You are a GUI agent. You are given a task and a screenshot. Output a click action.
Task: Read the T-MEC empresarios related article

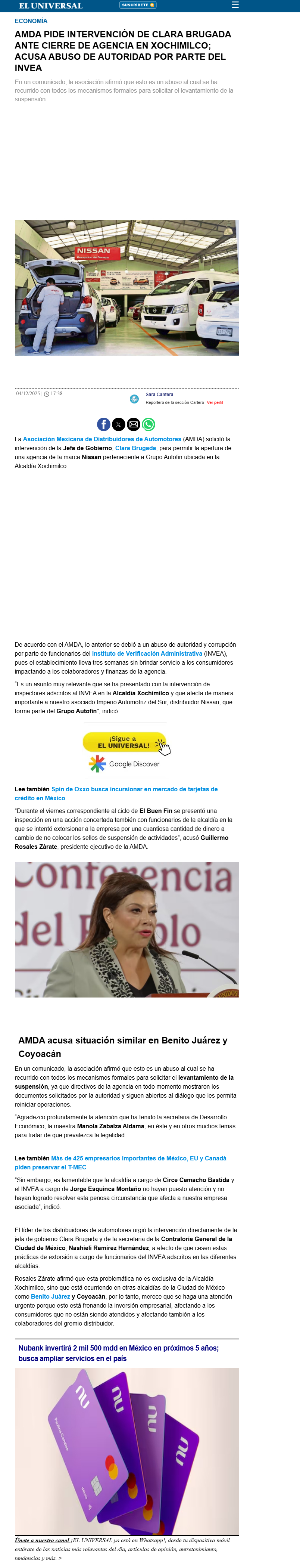(x=121, y=1163)
